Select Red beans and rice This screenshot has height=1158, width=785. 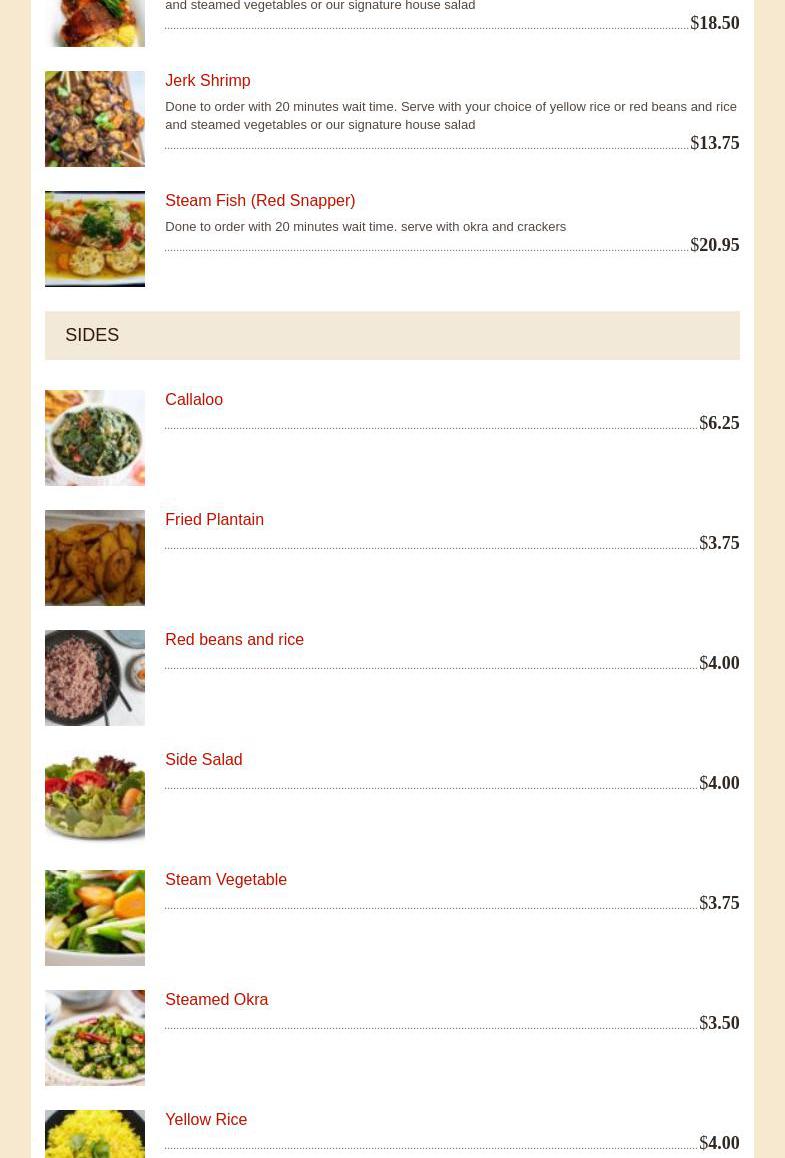coord(234,640)
